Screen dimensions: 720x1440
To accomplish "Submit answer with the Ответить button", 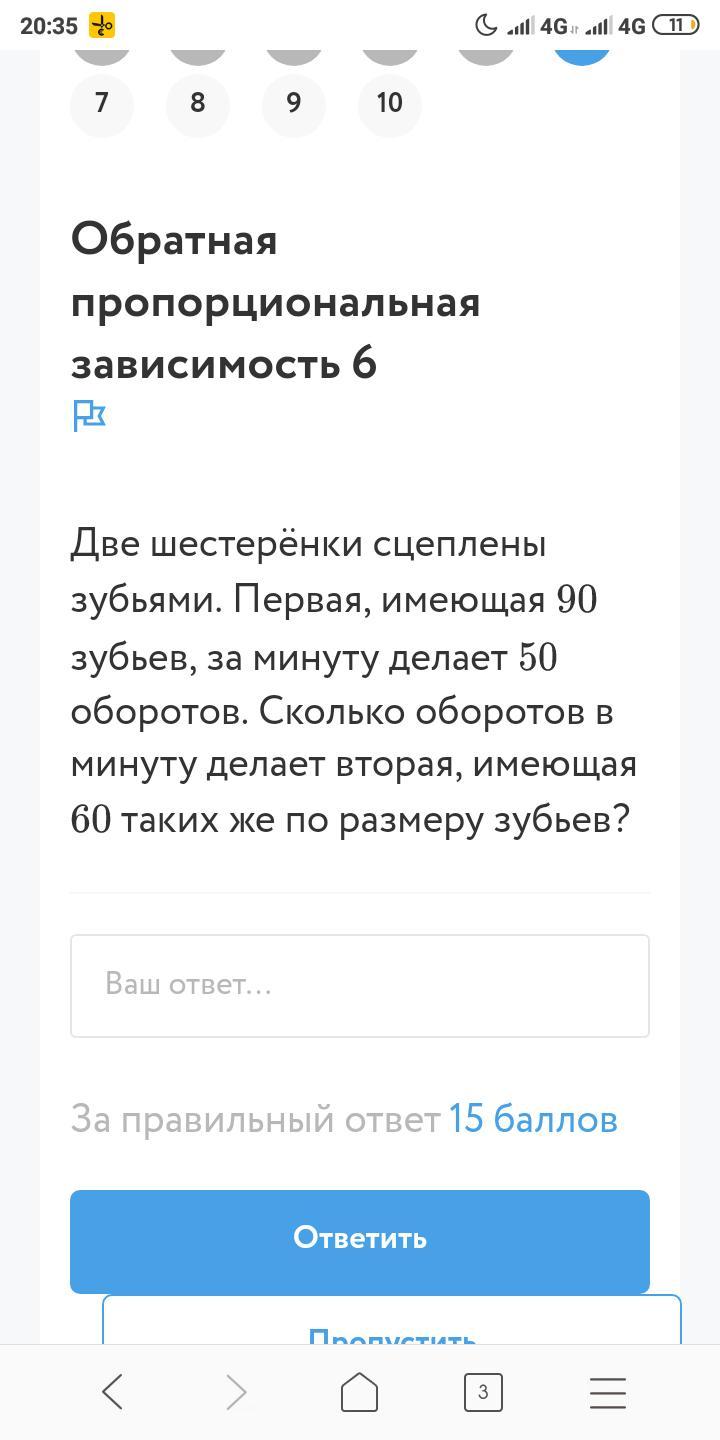I will [360, 1240].
